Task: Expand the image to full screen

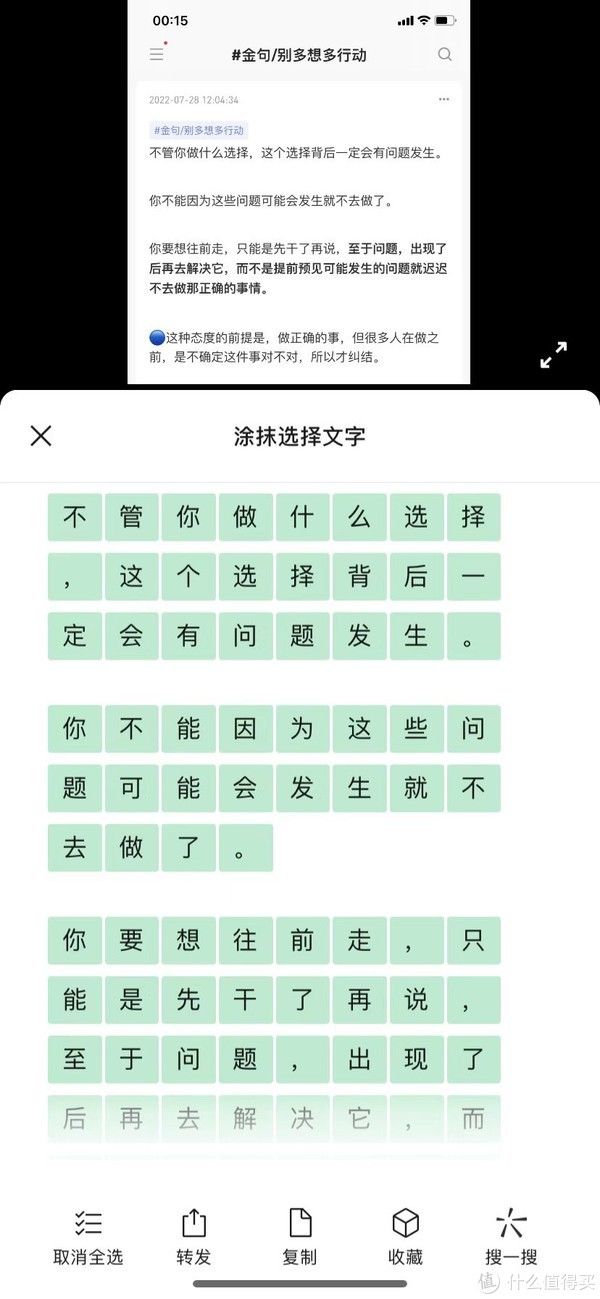Action: [x=553, y=355]
